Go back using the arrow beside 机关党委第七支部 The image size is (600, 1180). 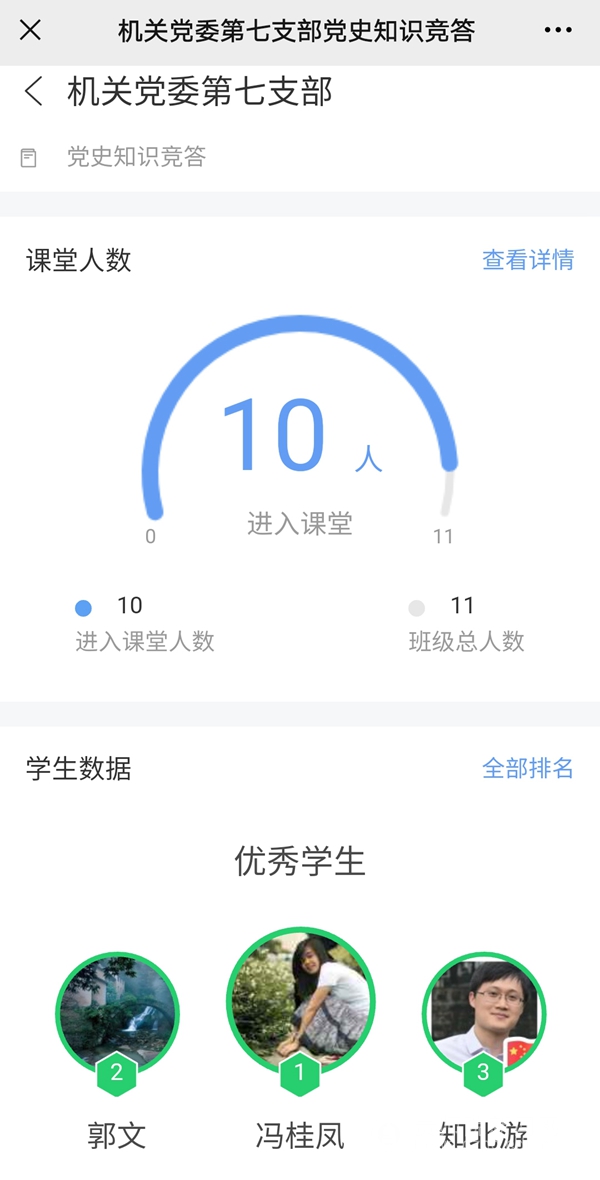[x=34, y=92]
